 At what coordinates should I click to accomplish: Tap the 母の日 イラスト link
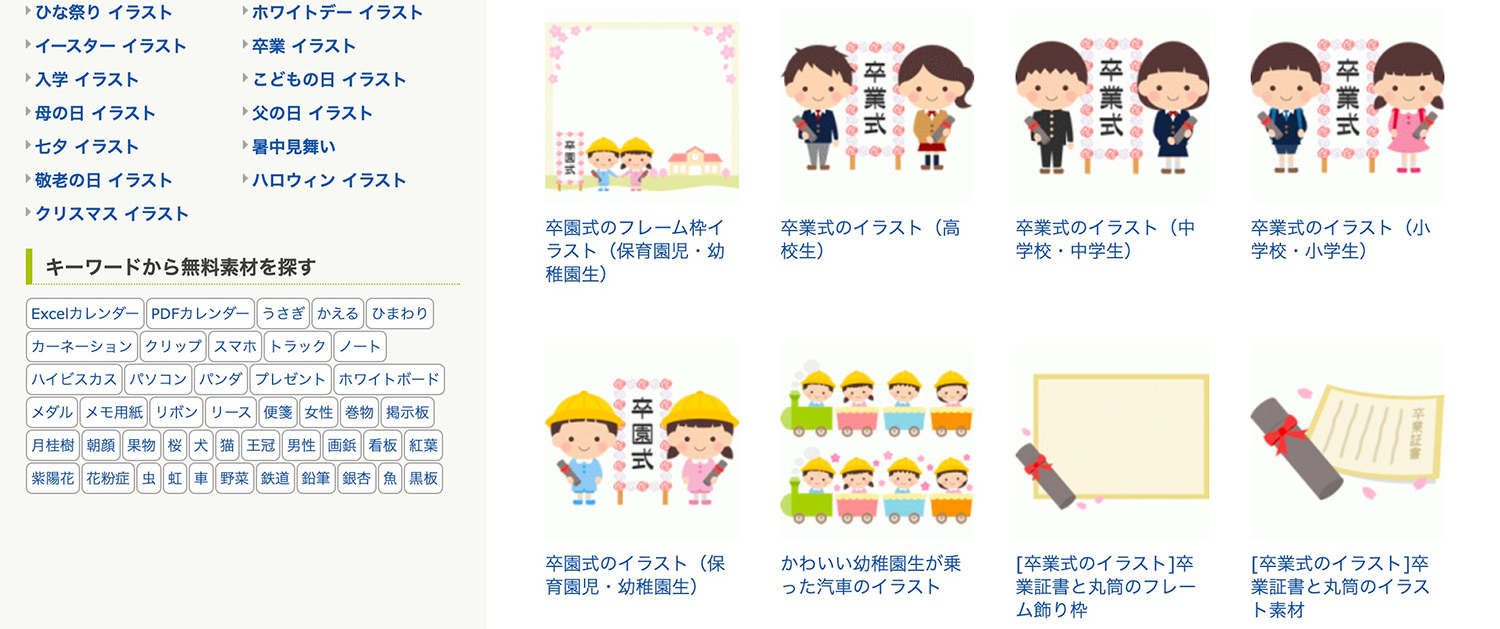pyautogui.click(x=95, y=113)
